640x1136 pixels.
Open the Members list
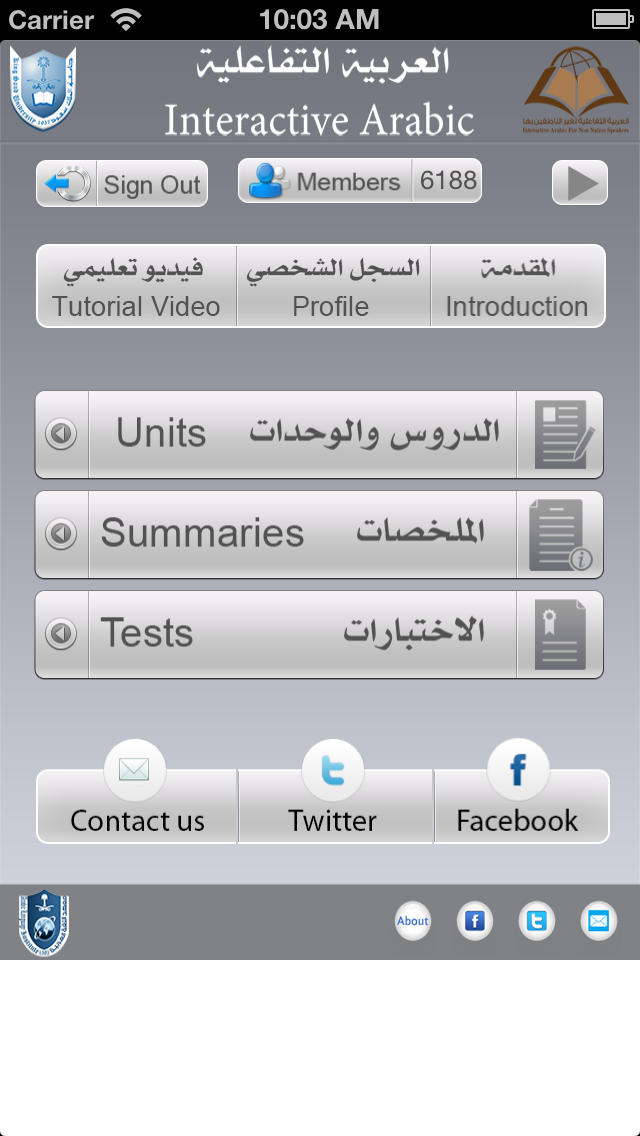[360, 180]
